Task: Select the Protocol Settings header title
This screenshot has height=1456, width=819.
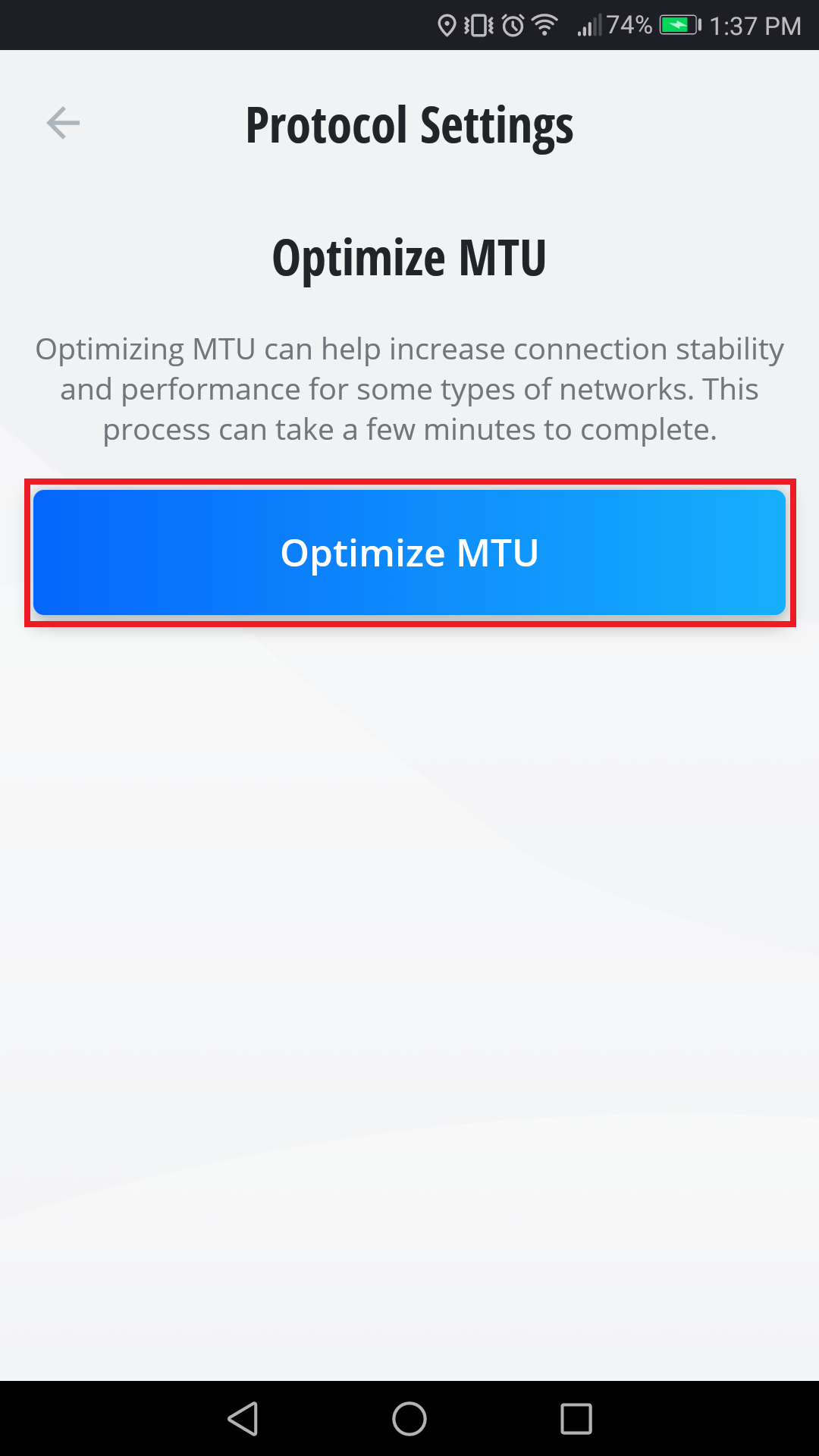Action: [409, 125]
